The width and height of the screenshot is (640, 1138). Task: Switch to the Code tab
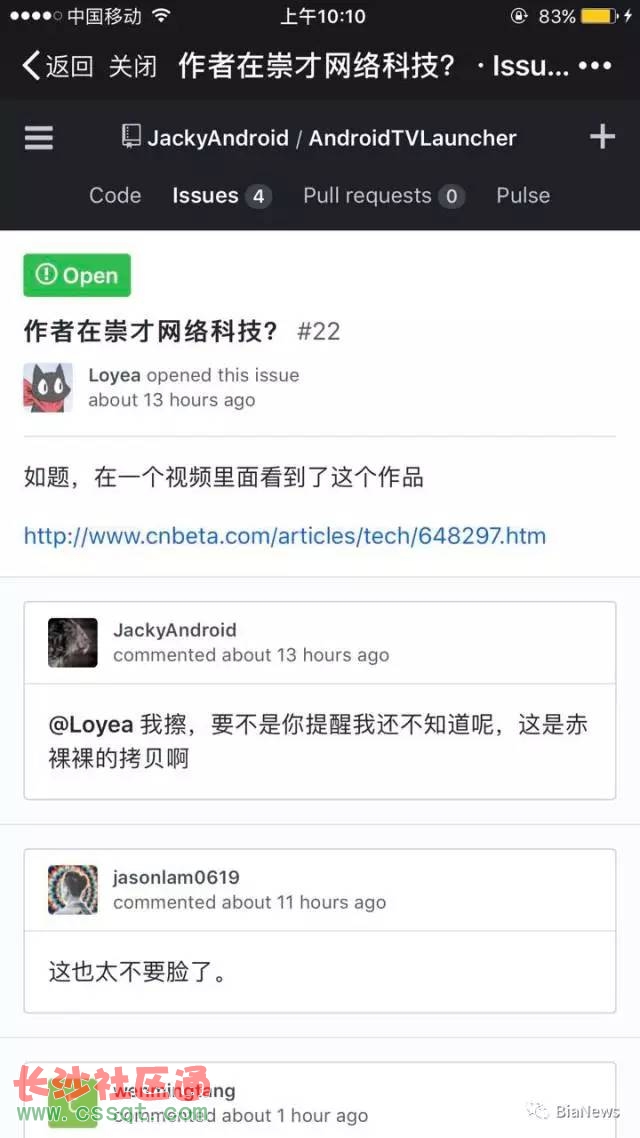click(115, 195)
